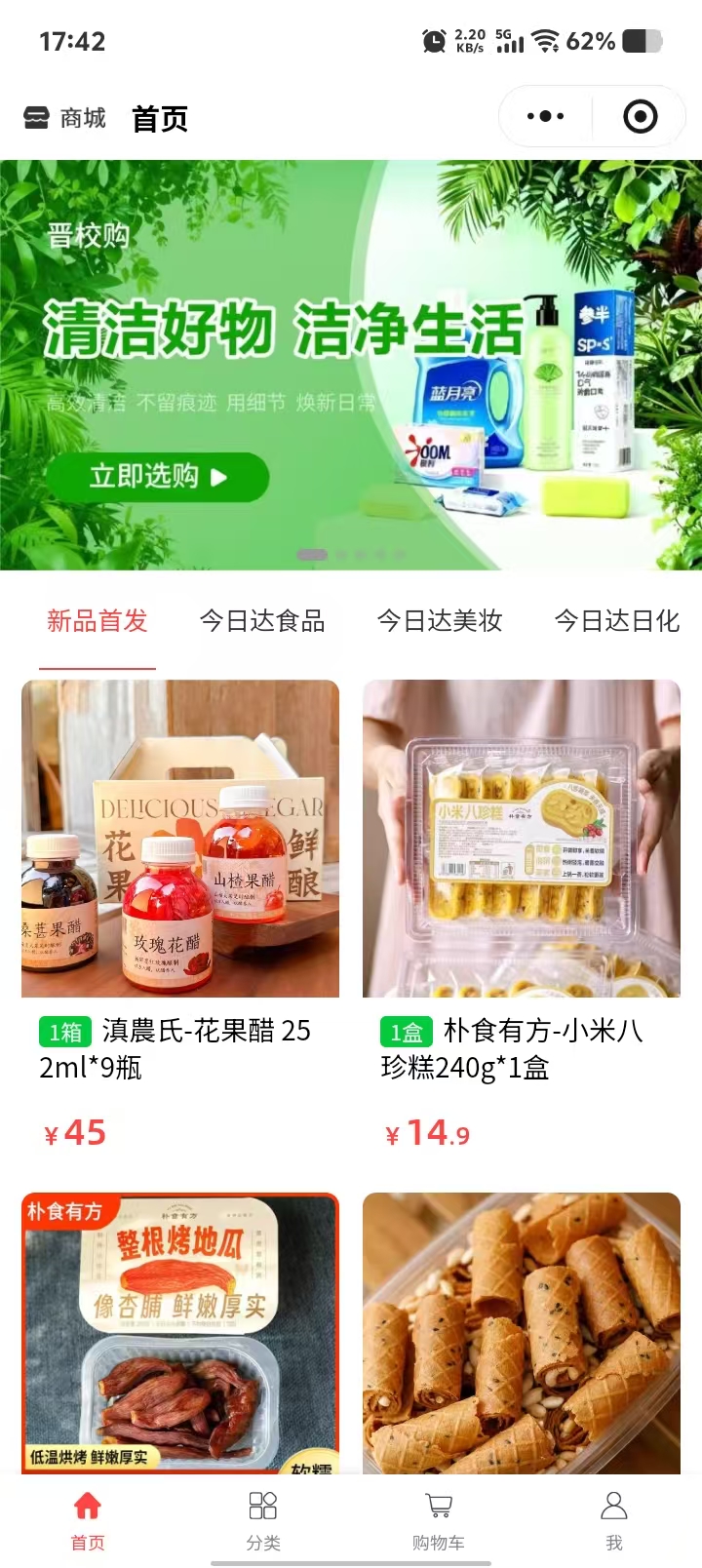Switch to the 今日达美妆 tab
This screenshot has height=1568, width=702.
(x=440, y=621)
